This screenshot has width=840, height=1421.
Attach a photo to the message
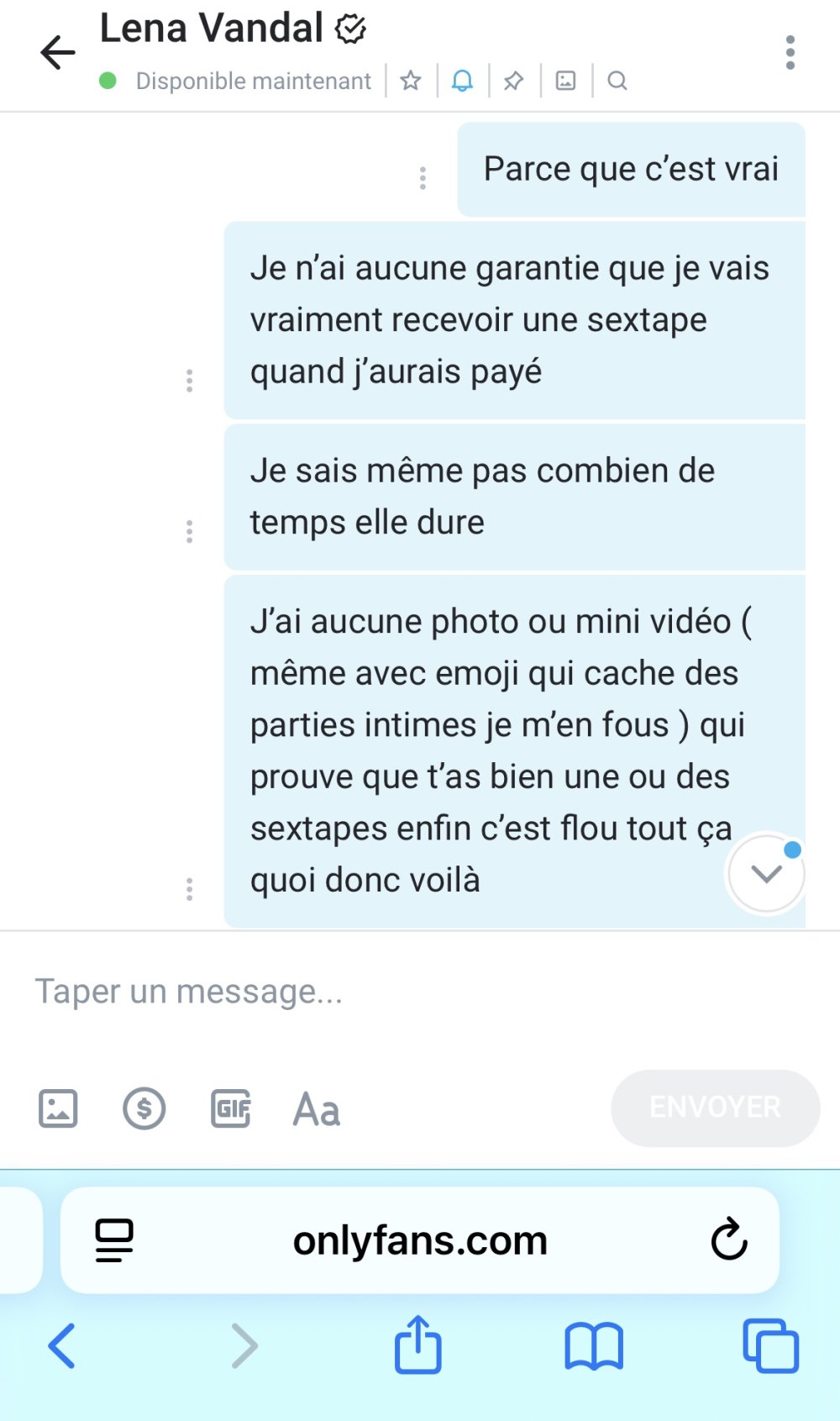coord(58,1108)
